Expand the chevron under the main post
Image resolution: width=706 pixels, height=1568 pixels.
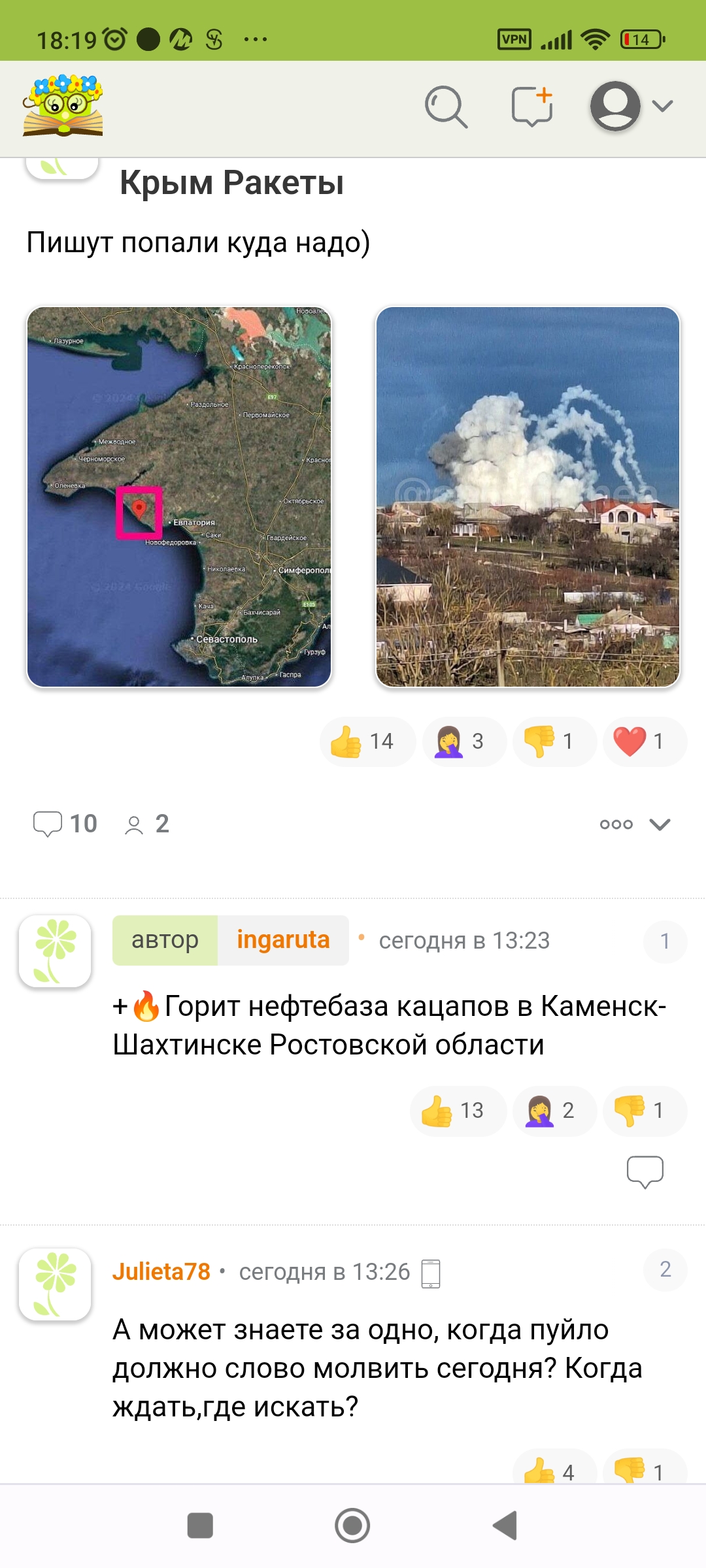pyautogui.click(x=660, y=825)
